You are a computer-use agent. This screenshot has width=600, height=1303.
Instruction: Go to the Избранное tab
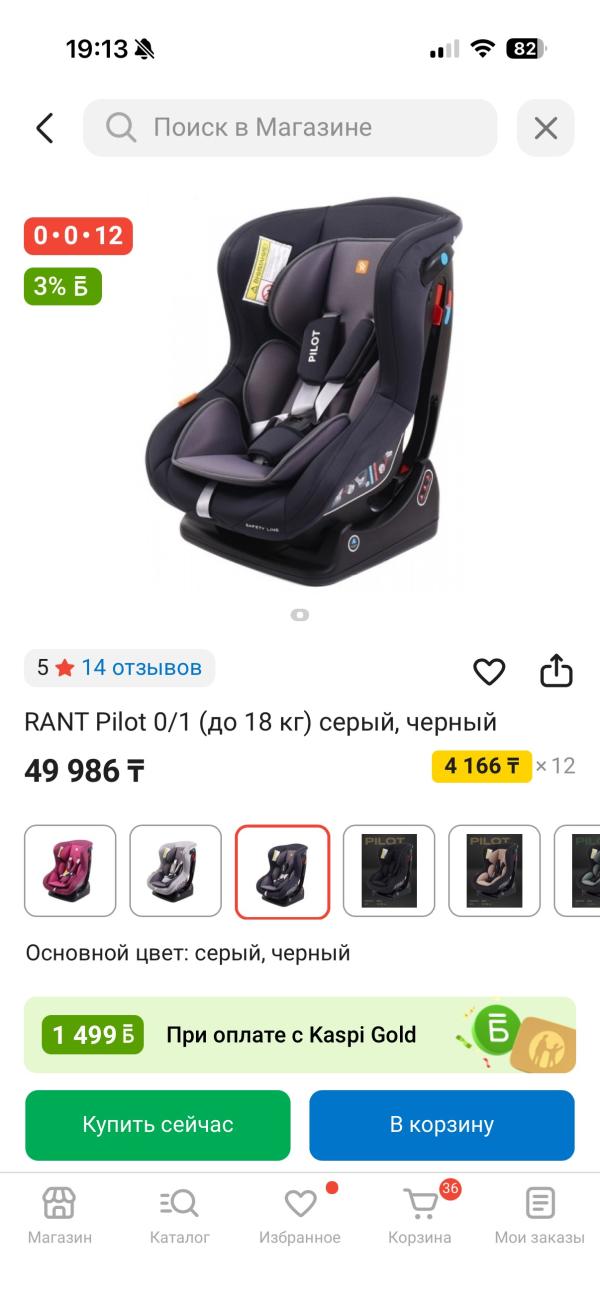pos(300,1216)
